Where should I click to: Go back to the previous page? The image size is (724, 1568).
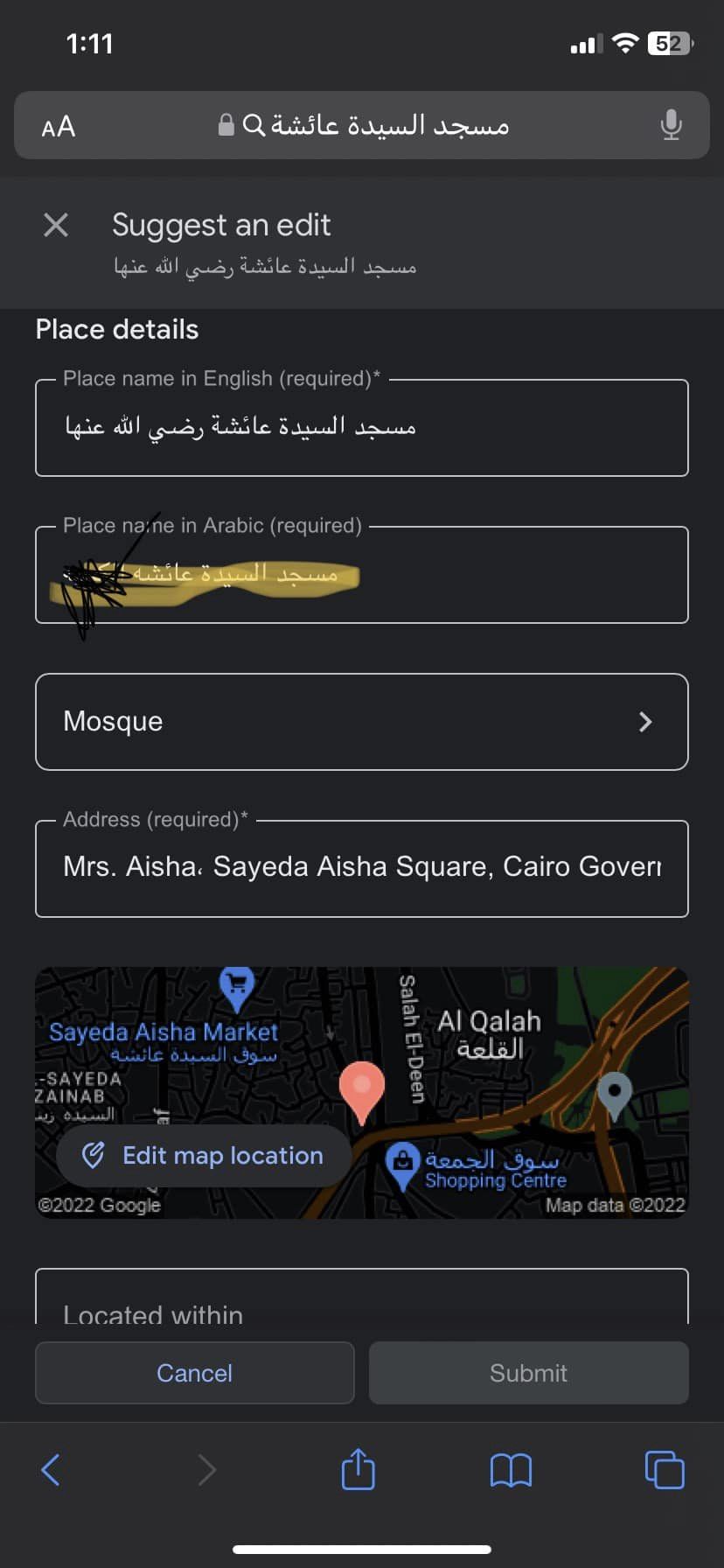coord(51,1470)
